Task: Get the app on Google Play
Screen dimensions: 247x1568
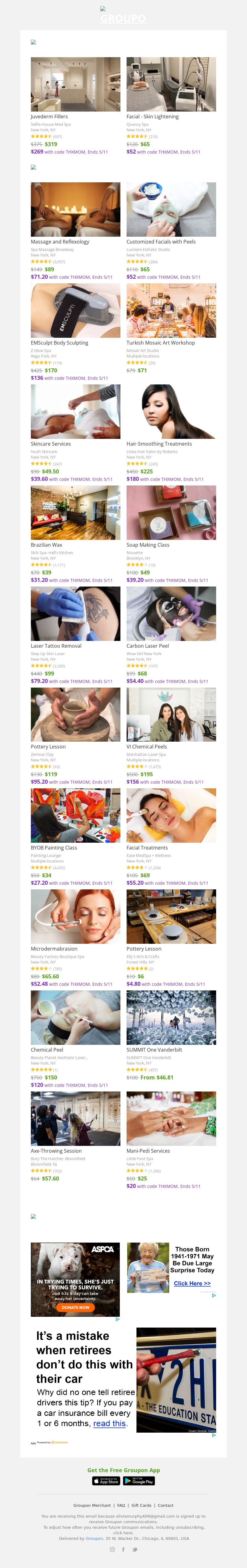Action: (139, 1480)
